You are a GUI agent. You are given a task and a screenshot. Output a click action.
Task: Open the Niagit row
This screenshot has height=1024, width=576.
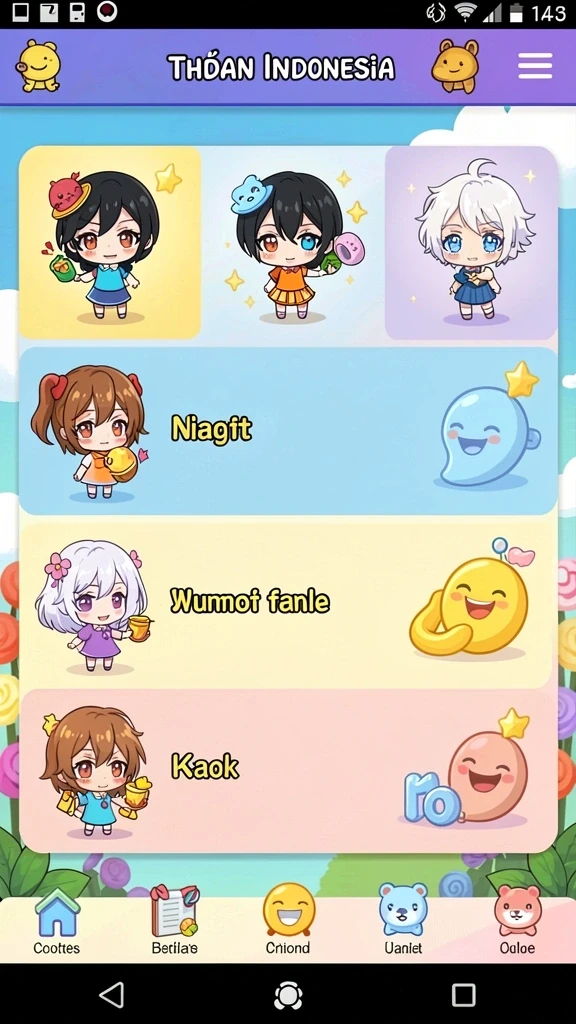(x=288, y=431)
